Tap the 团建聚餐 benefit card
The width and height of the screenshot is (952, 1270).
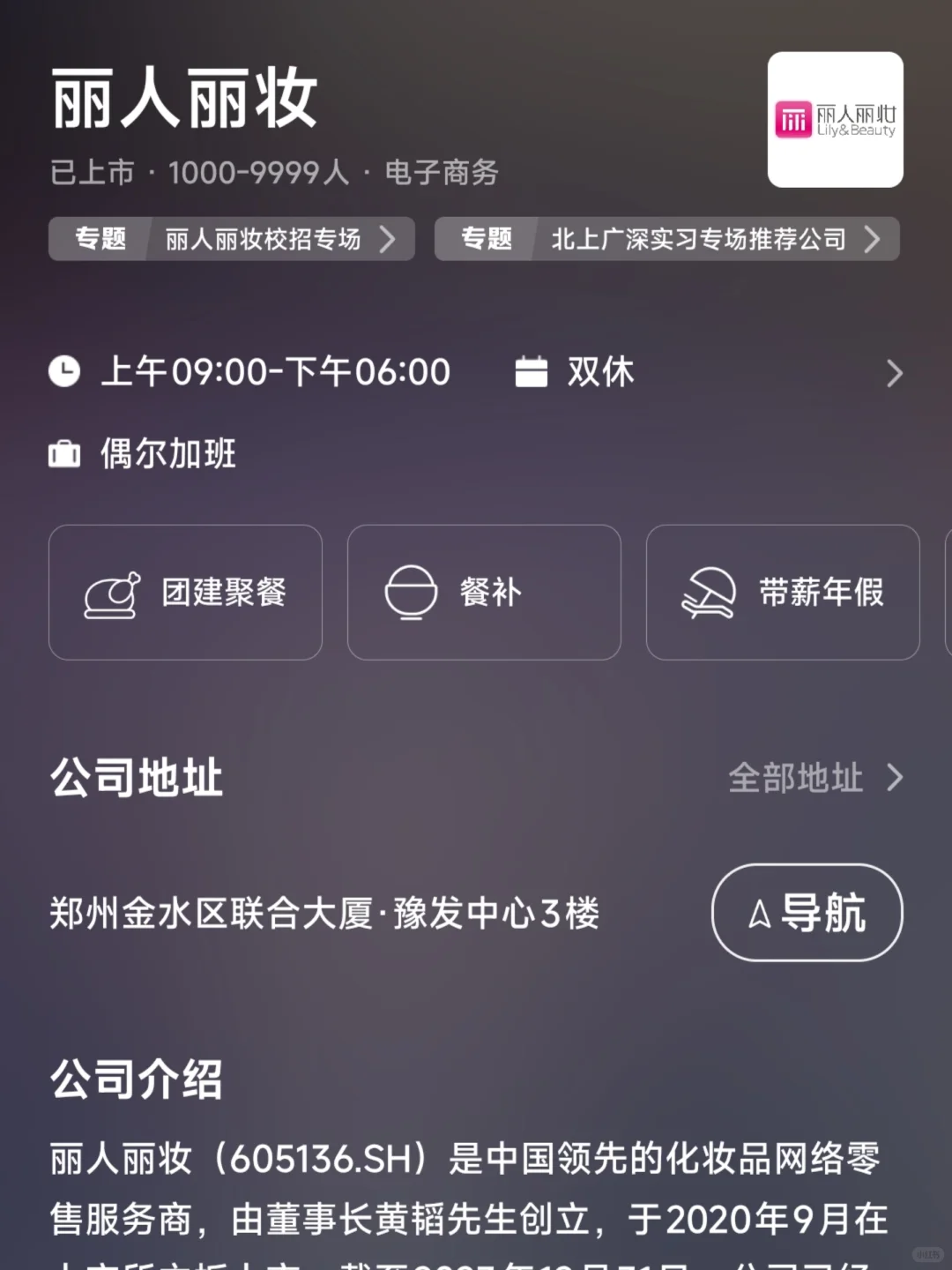(185, 592)
